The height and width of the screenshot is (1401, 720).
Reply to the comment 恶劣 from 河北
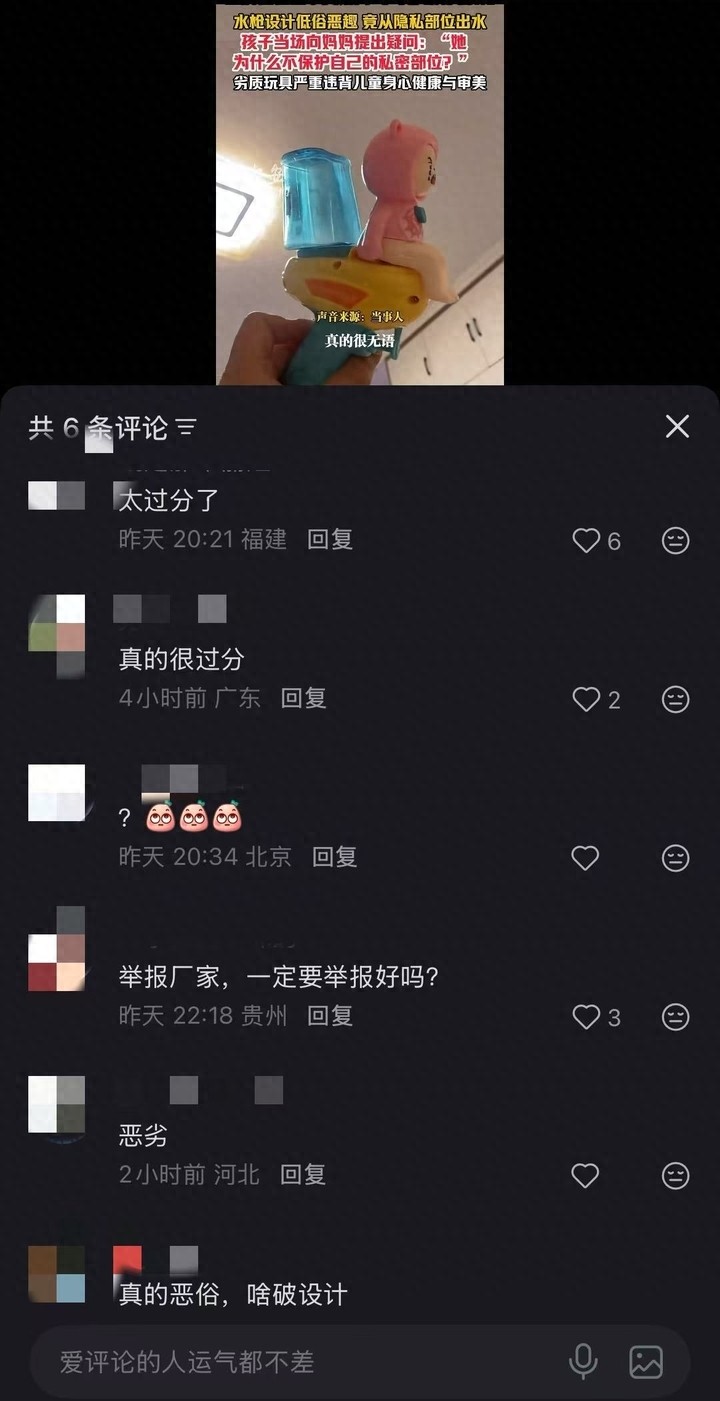[x=303, y=1175]
